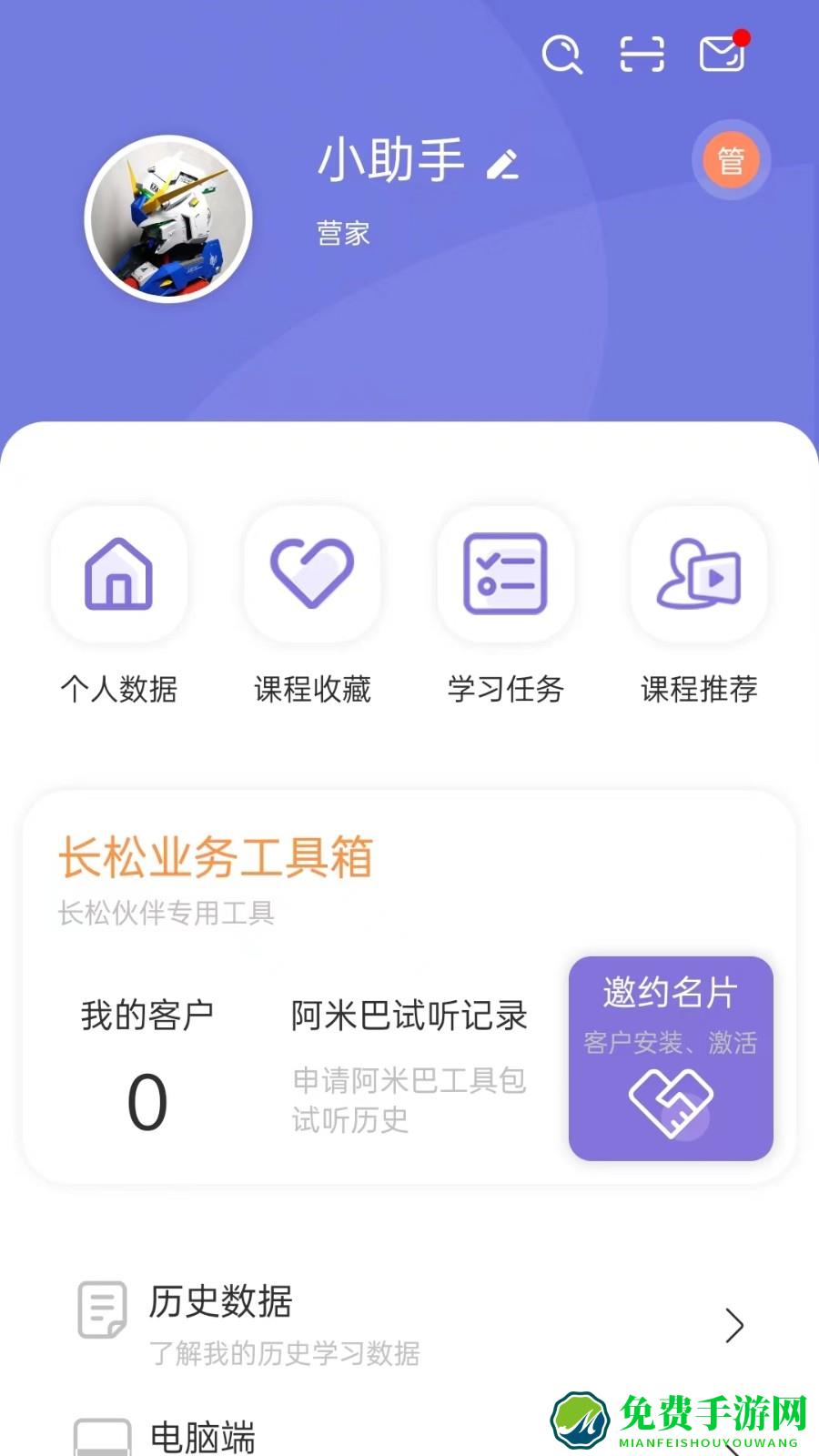Viewport: 819px width, 1456px height.
Task: Tap the profile avatar picture
Action: click(x=169, y=218)
